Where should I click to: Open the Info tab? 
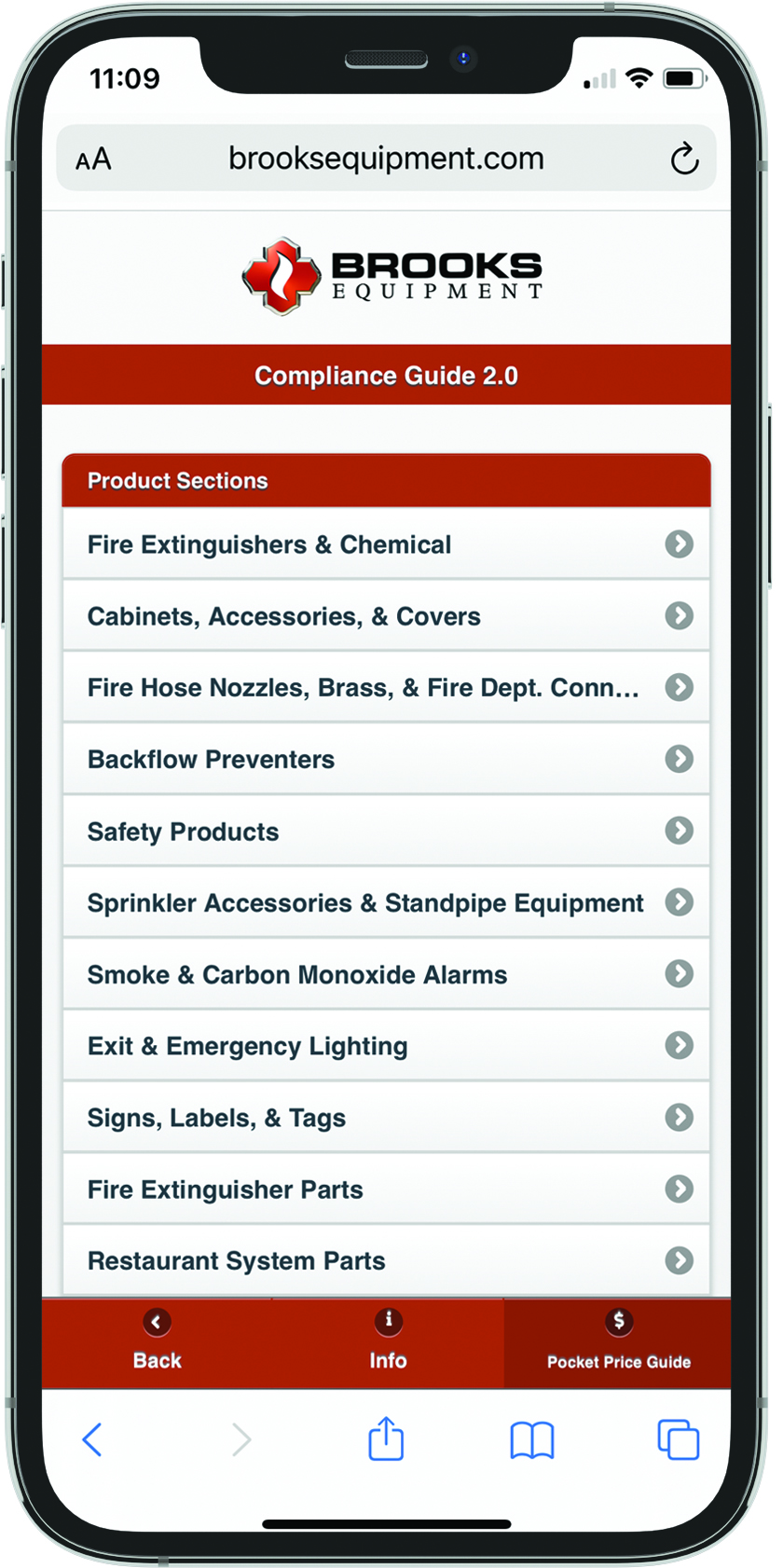388,1342
